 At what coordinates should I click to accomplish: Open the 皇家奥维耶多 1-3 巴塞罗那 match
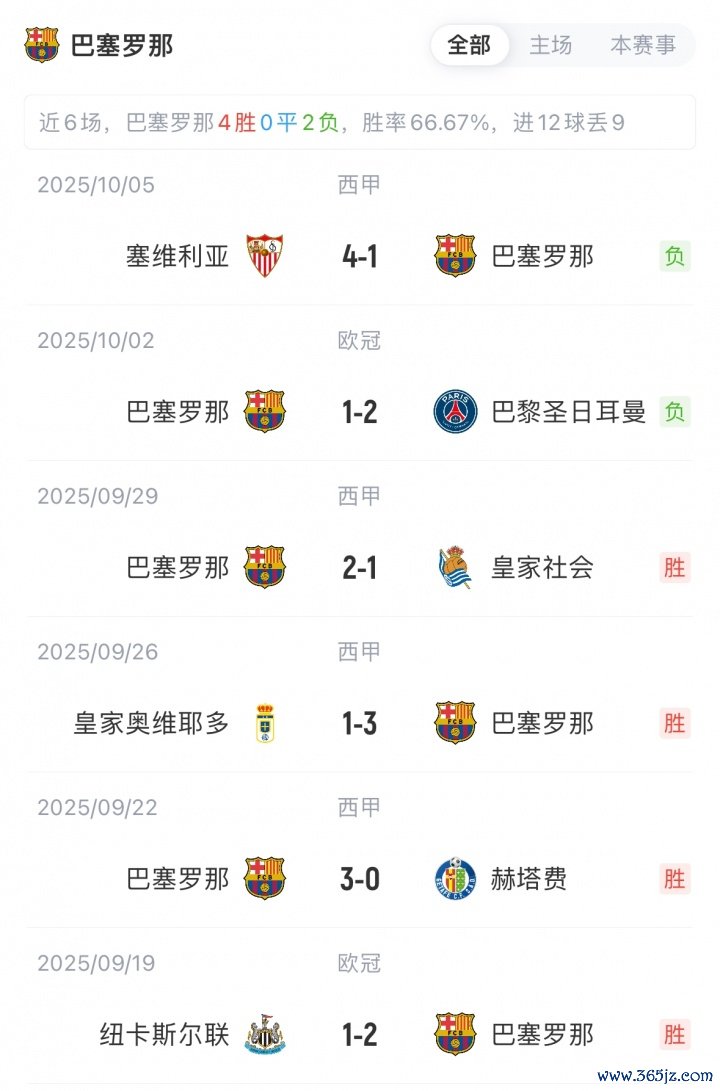click(360, 723)
